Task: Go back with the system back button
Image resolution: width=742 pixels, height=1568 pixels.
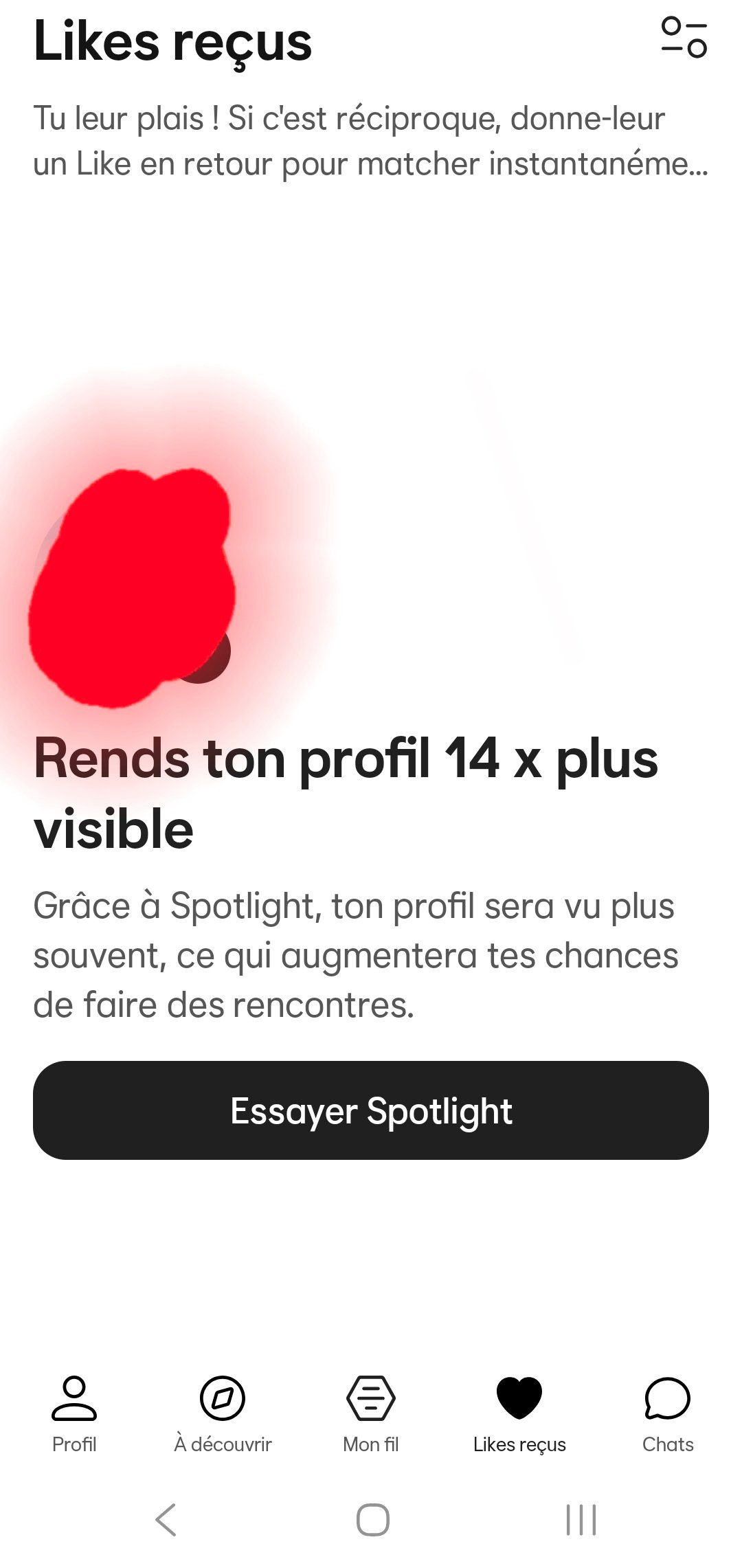Action: tap(166, 1519)
